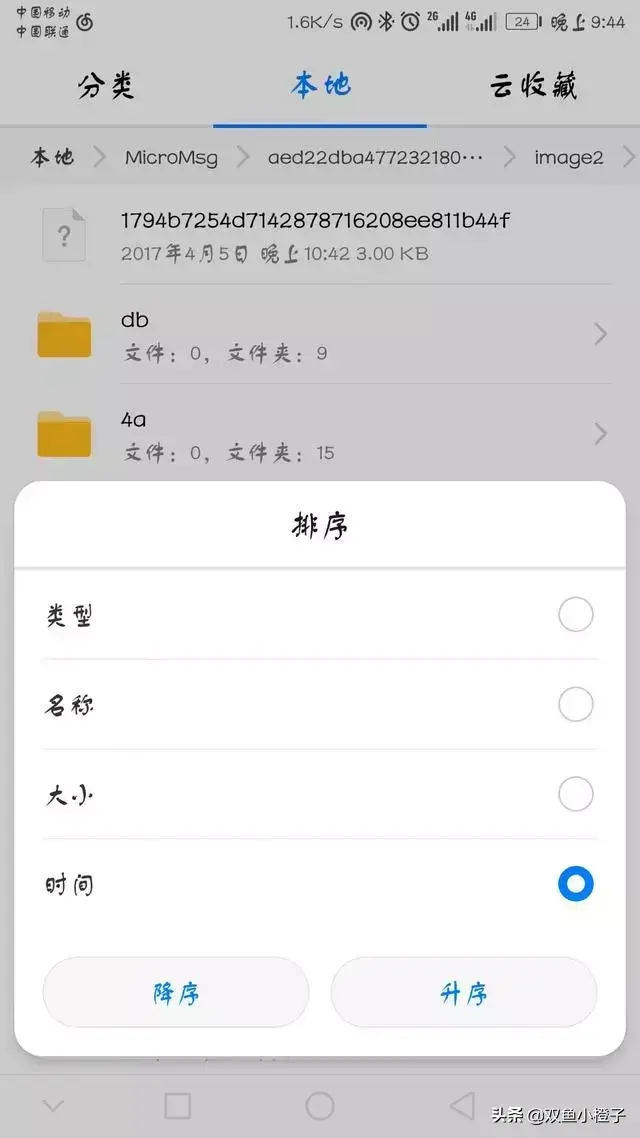Choose 大小 as the sort criterion

[319, 795]
